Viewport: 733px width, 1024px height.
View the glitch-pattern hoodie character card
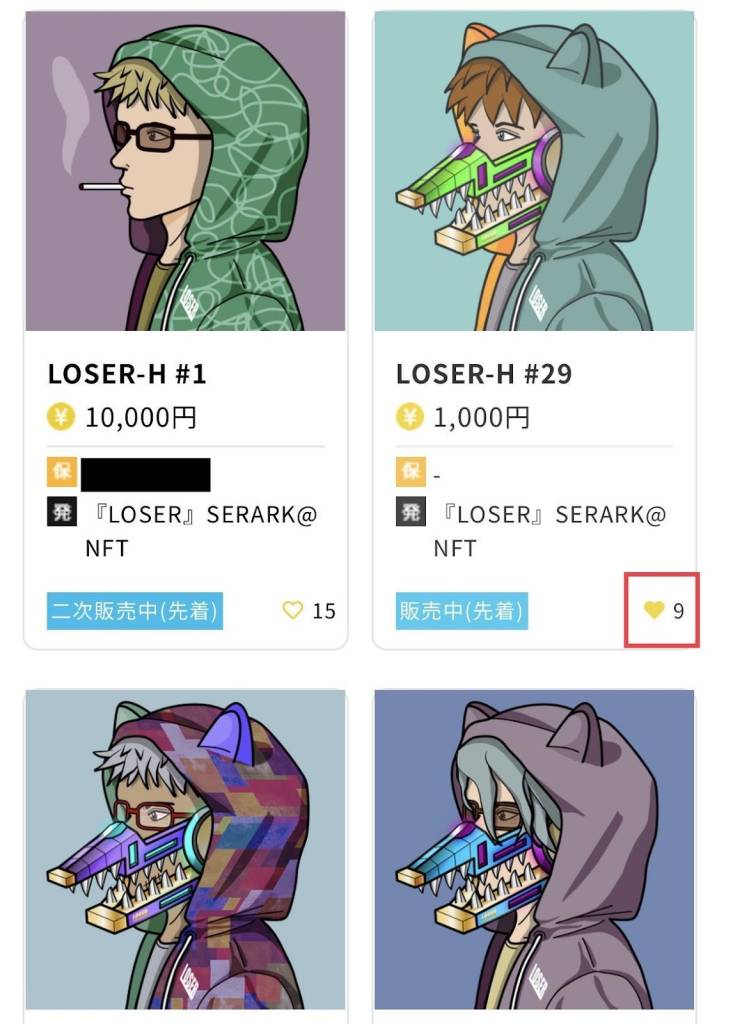tap(185, 850)
